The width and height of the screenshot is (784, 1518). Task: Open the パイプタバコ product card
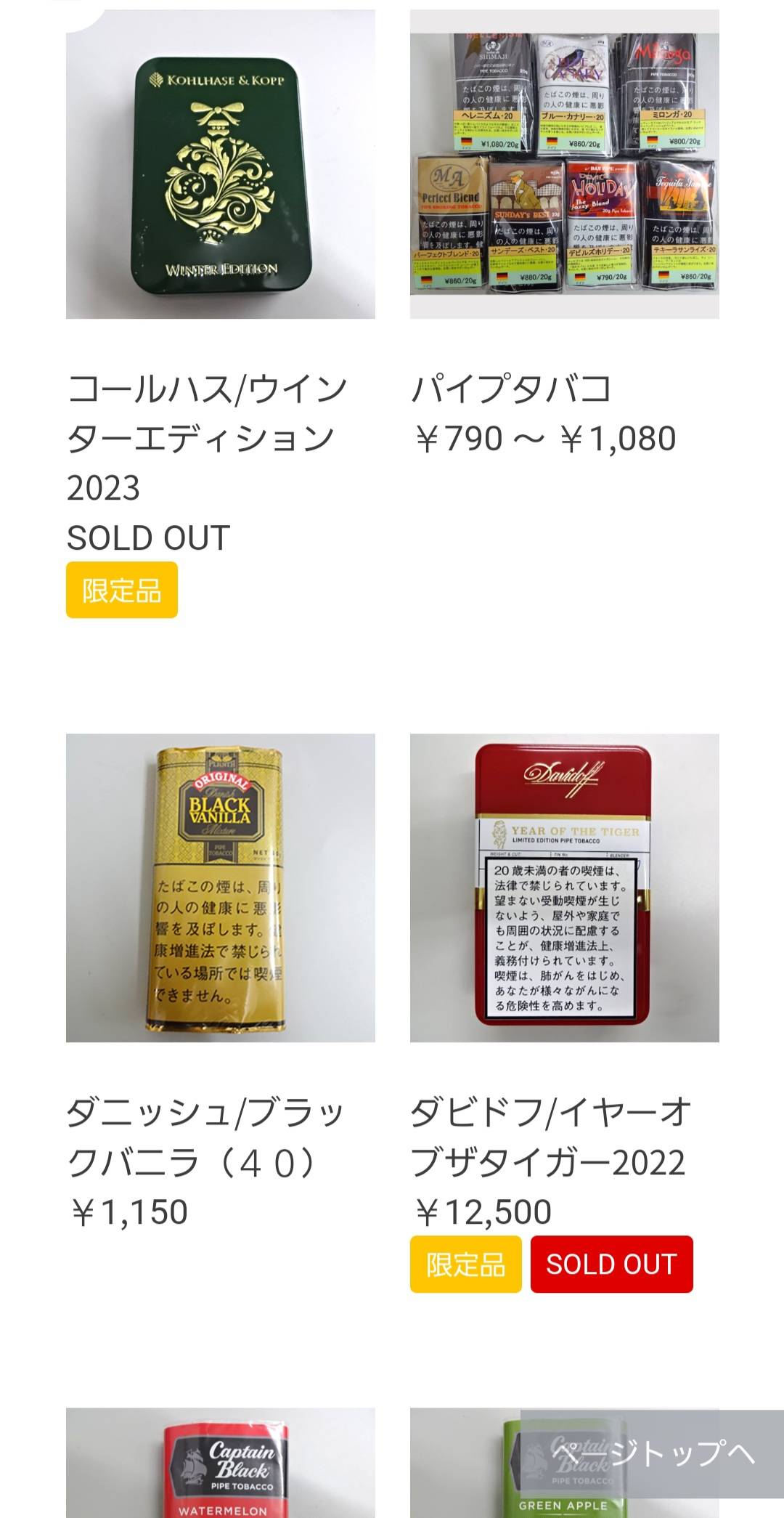click(564, 164)
